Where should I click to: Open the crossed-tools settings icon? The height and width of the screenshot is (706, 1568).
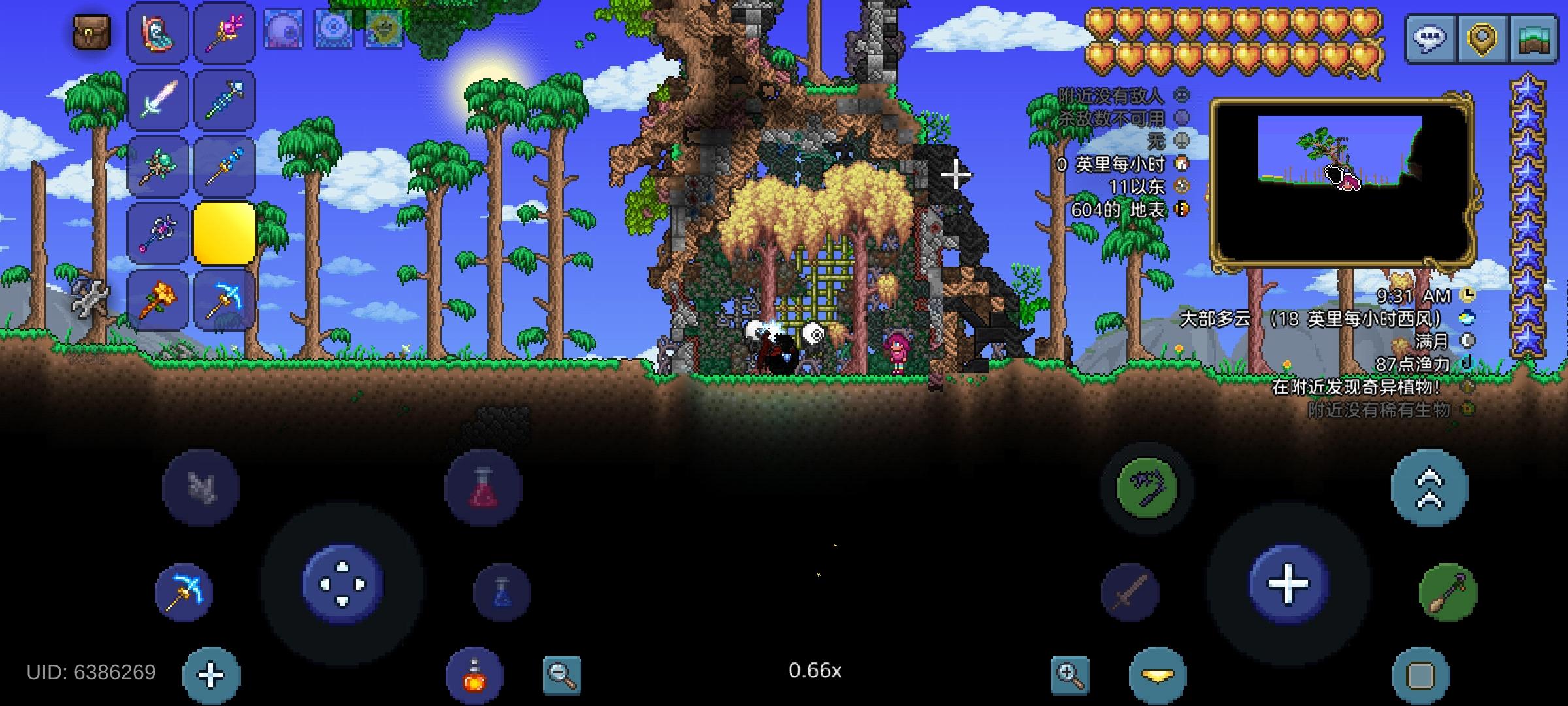point(90,298)
